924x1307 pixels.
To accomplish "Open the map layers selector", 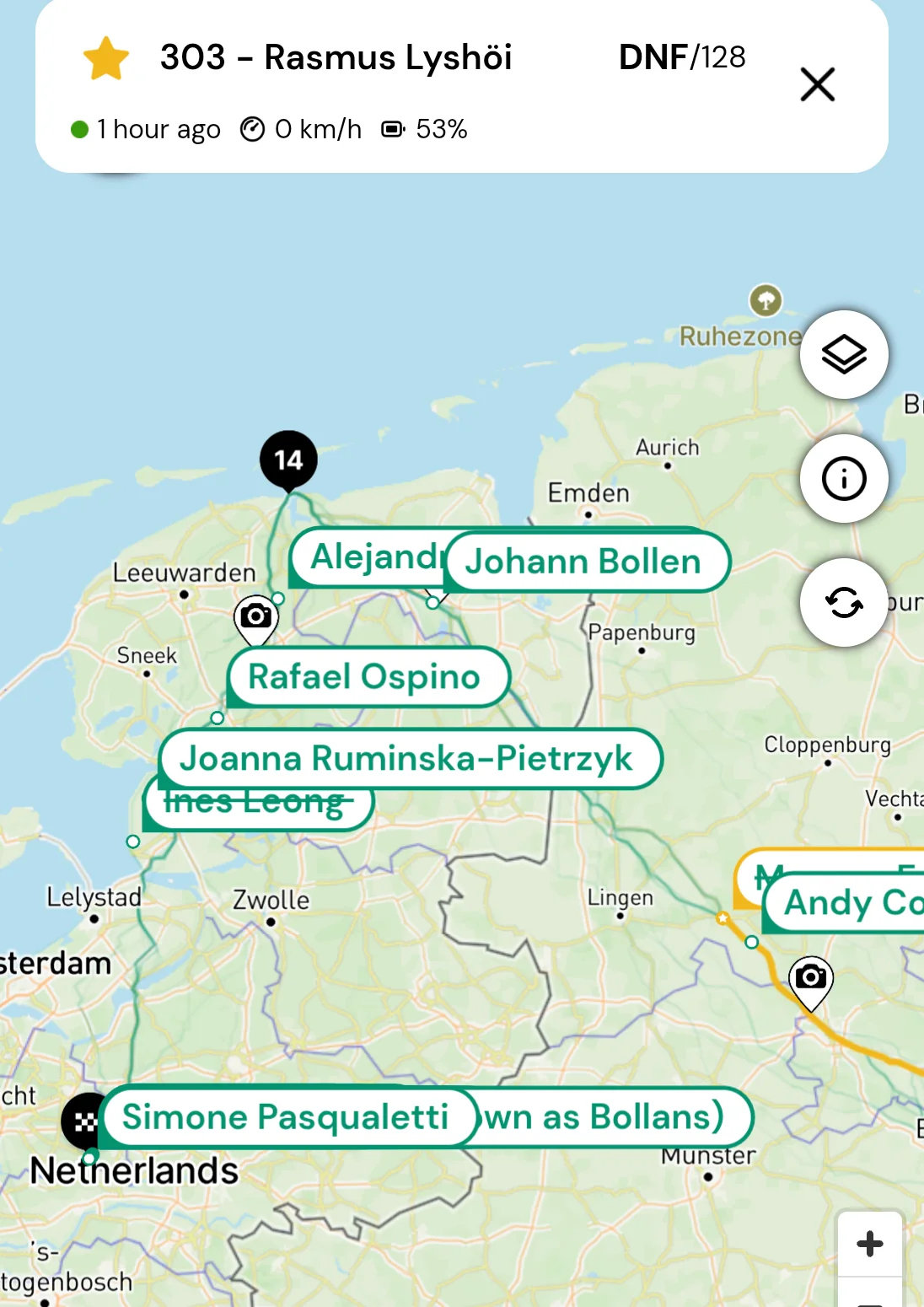I will click(x=843, y=354).
